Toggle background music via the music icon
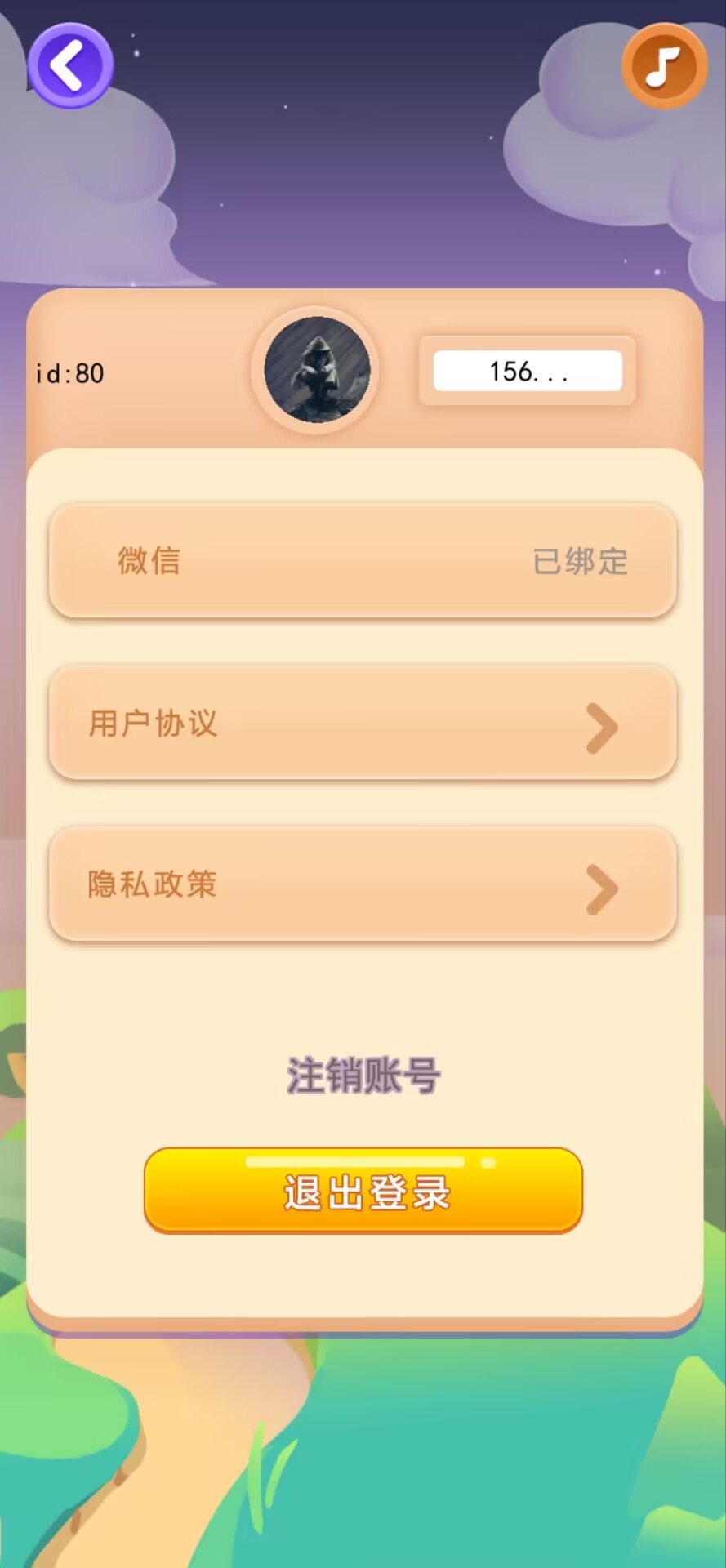 pos(664,66)
